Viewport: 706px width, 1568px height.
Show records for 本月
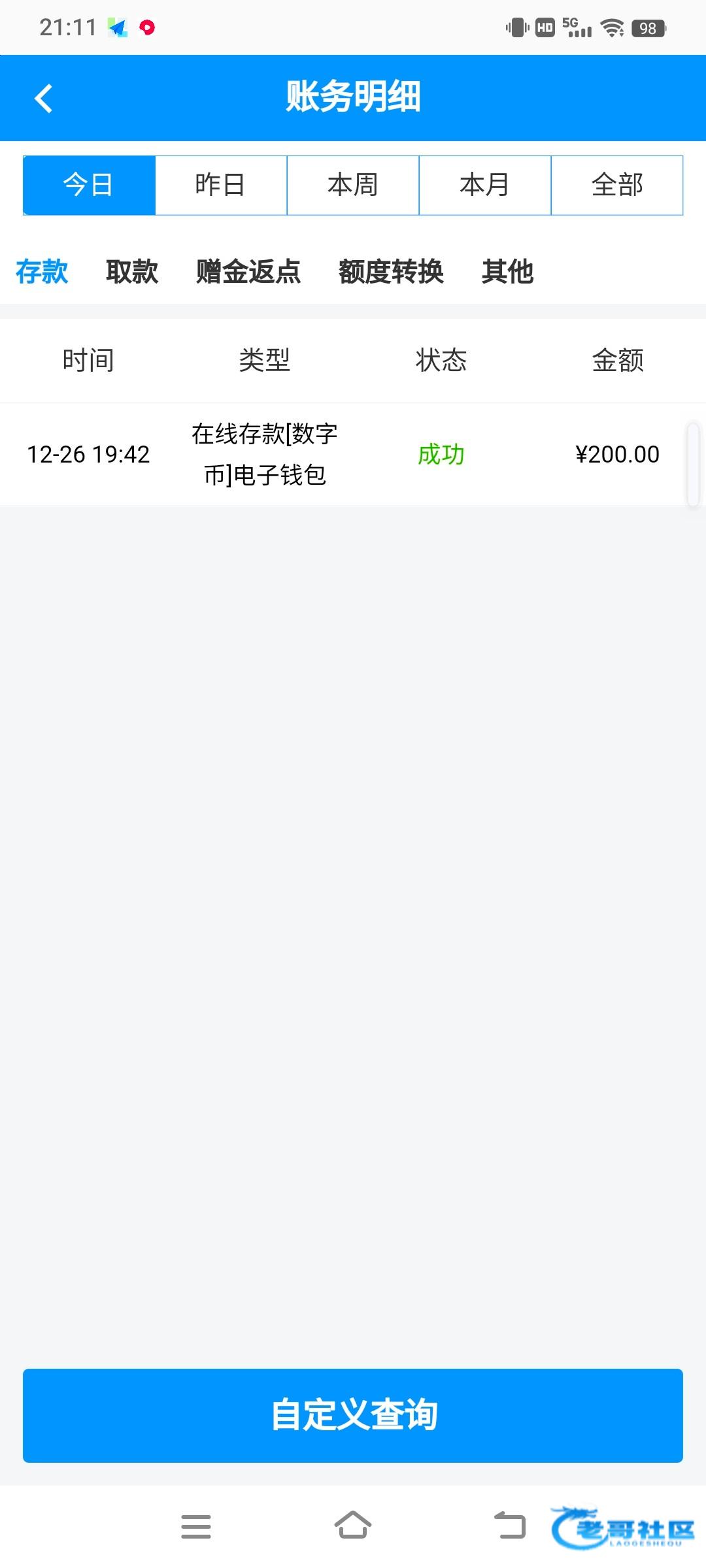coord(485,185)
